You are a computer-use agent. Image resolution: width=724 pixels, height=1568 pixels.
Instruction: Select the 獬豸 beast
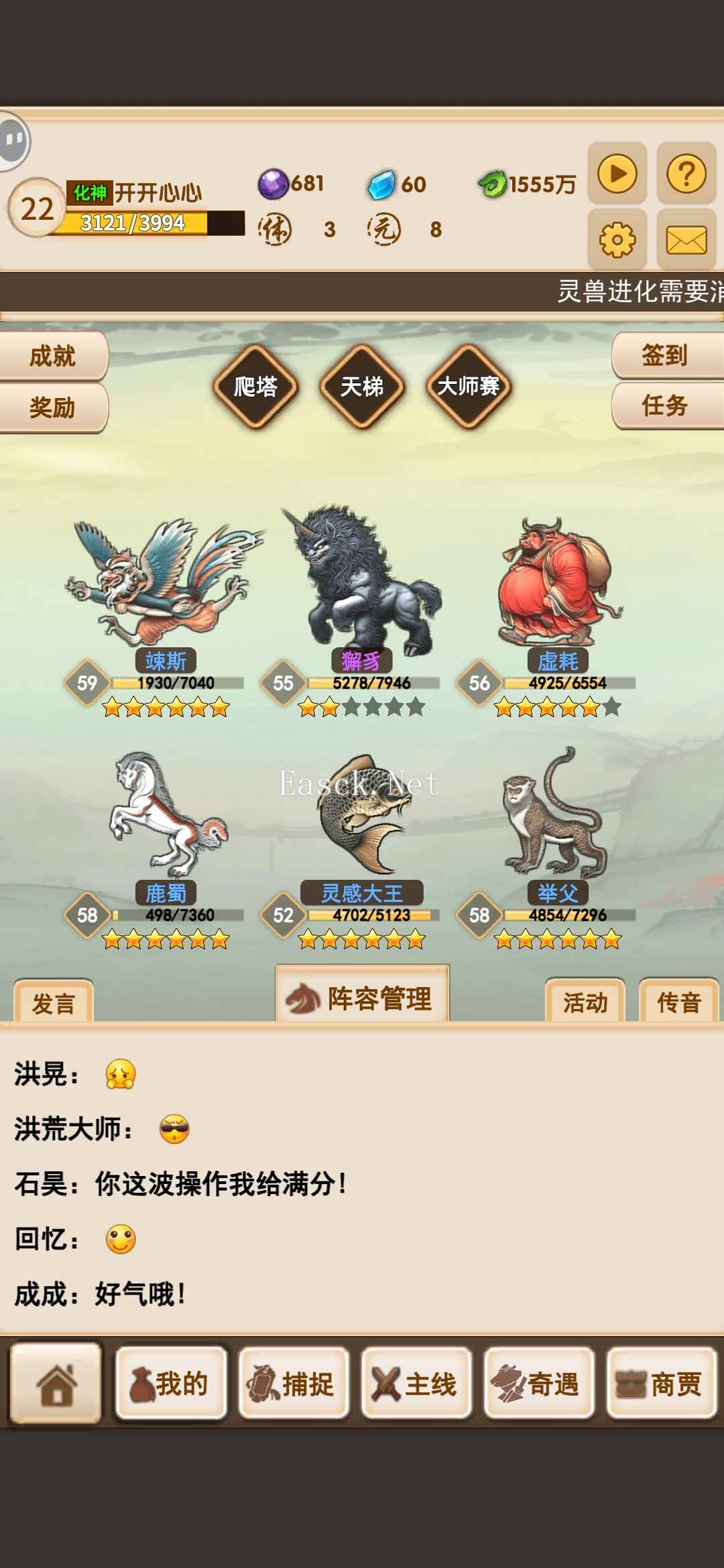(x=362, y=583)
